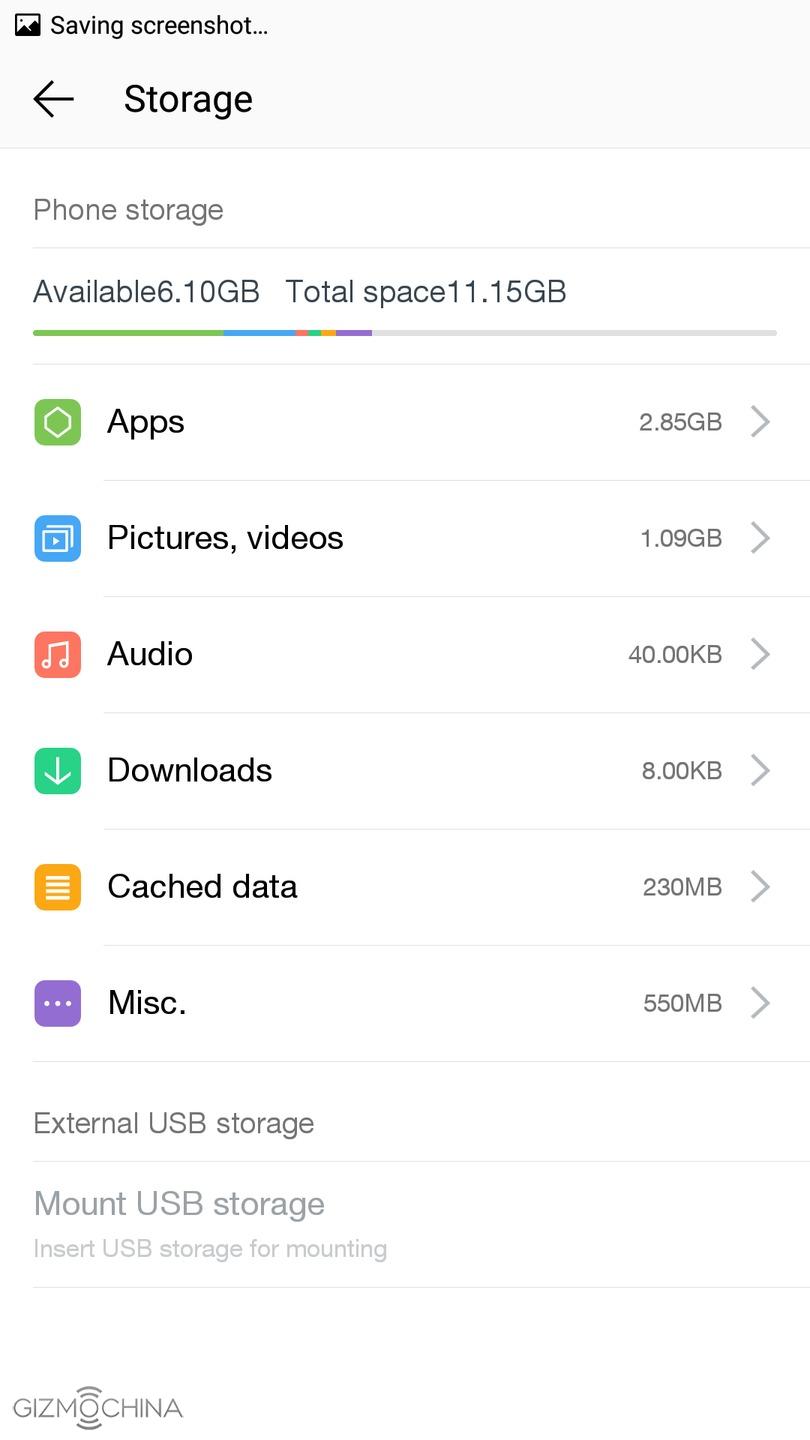Go back from the Storage screen
Screen dimensions: 810x1440
53,99
